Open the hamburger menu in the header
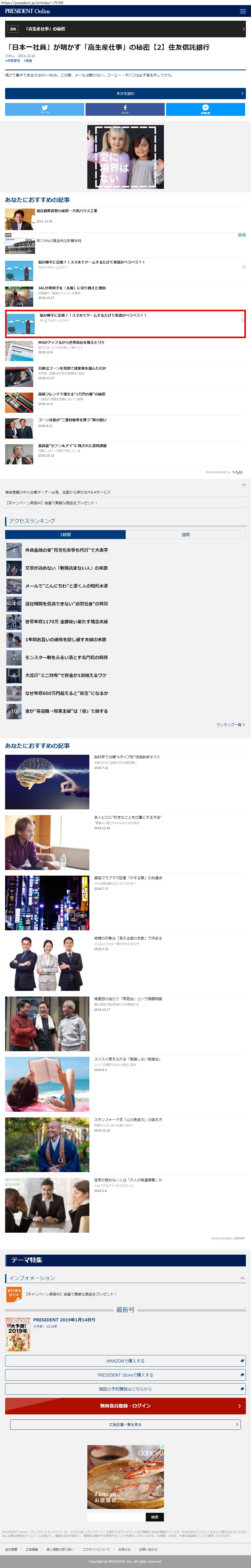 click(243, 11)
